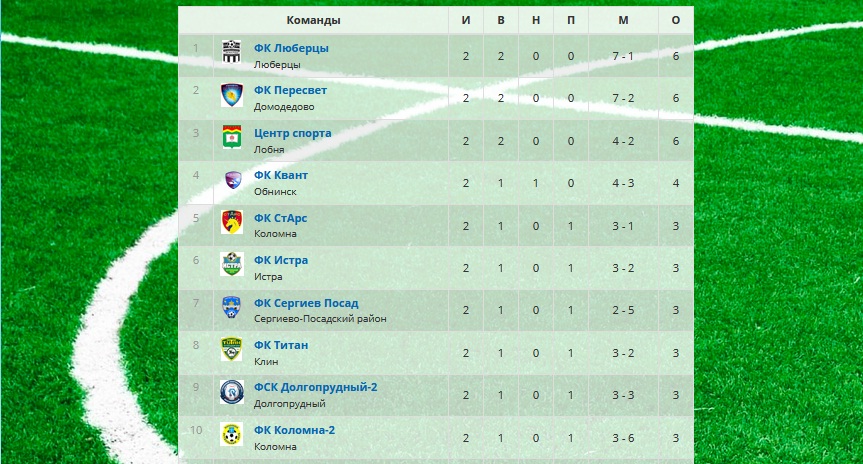The image size is (863, 464).
Task: Open the ФК Квант team page
Action: (281, 175)
